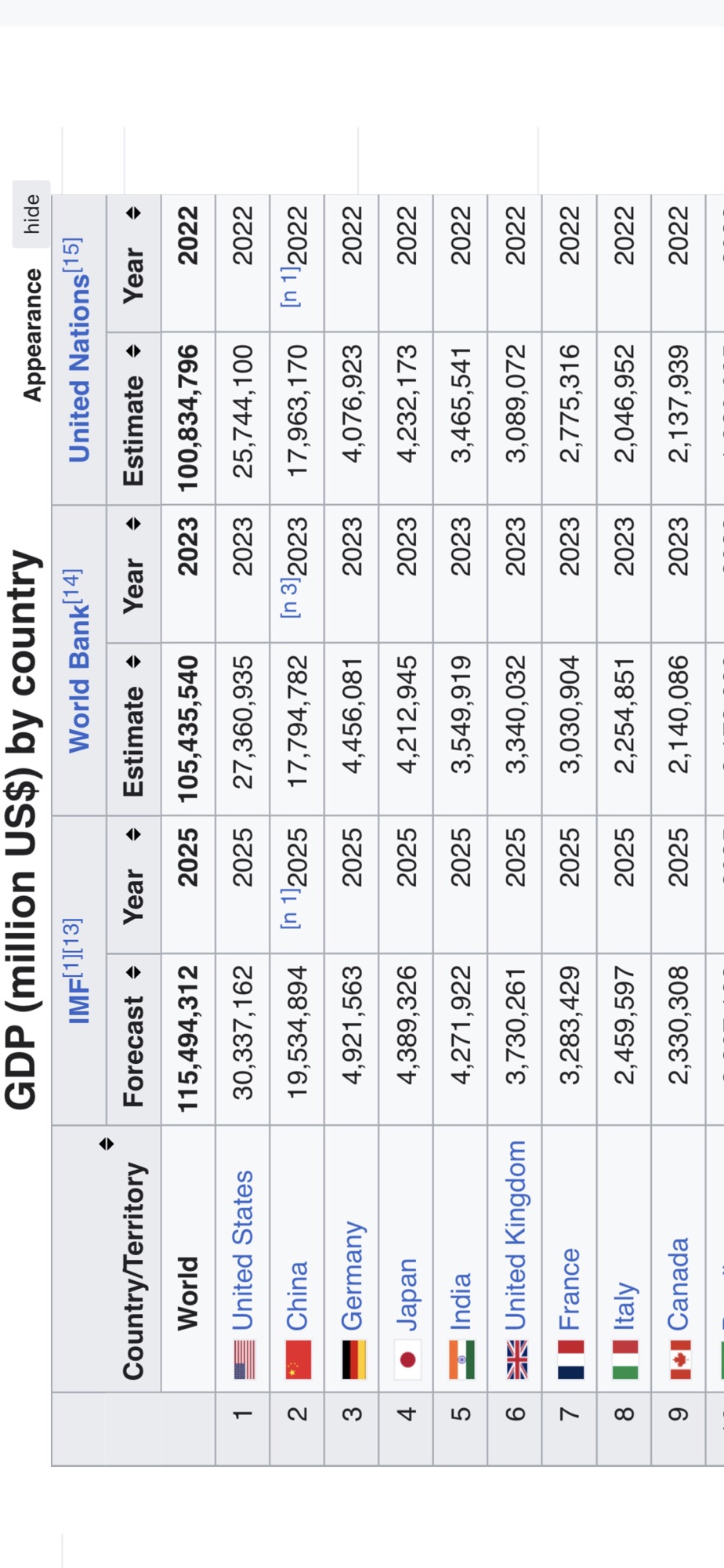
Task: Open the Germany link
Action: coord(352,1275)
